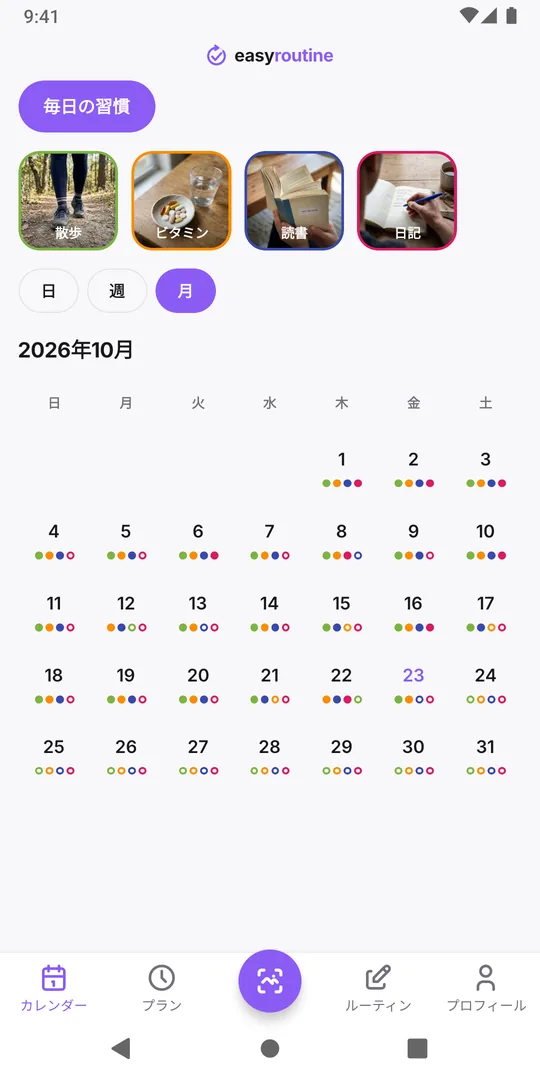Select October 23 in the calendar
Image resolution: width=540 pixels, height=1080 pixels.
click(x=413, y=685)
